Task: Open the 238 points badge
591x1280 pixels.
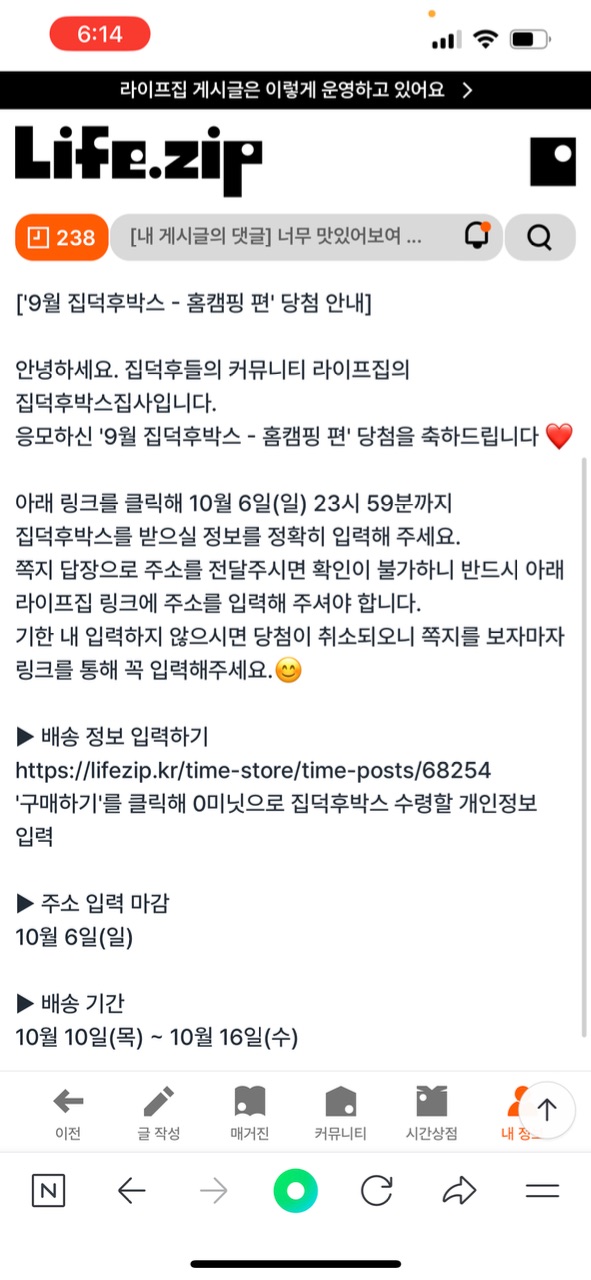Action: point(61,237)
